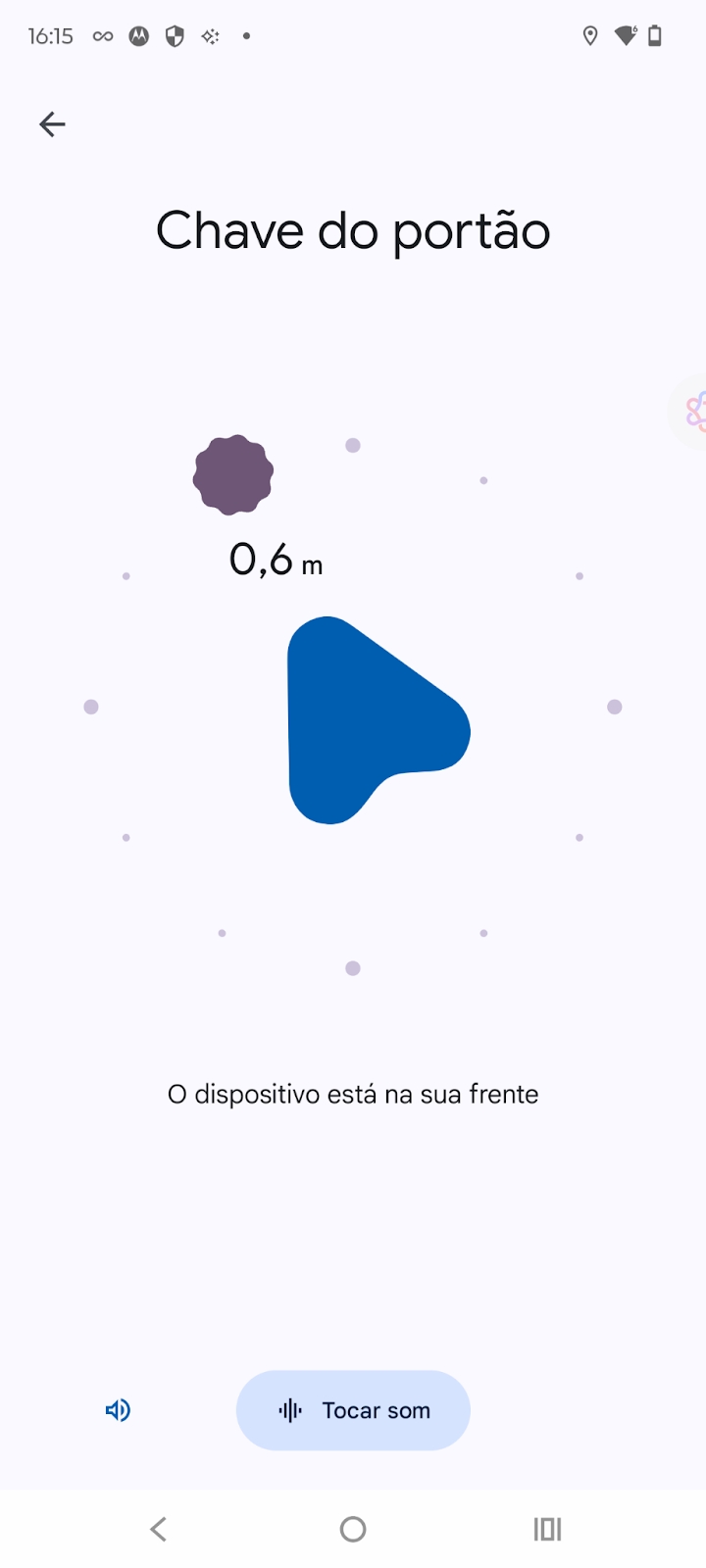Go to the home screen
The image size is (706, 1568).
coord(353,1529)
